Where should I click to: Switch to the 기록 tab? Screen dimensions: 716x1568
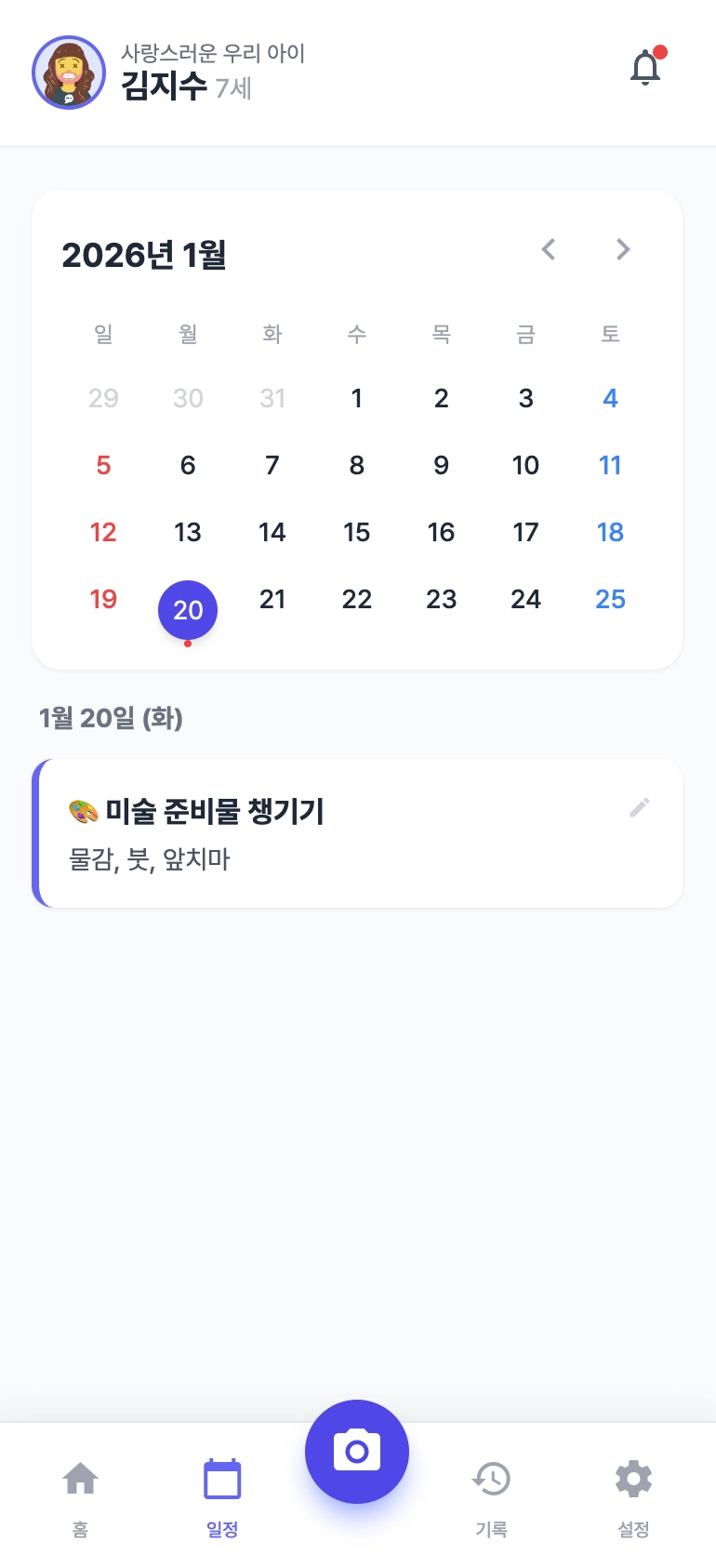tap(492, 1494)
